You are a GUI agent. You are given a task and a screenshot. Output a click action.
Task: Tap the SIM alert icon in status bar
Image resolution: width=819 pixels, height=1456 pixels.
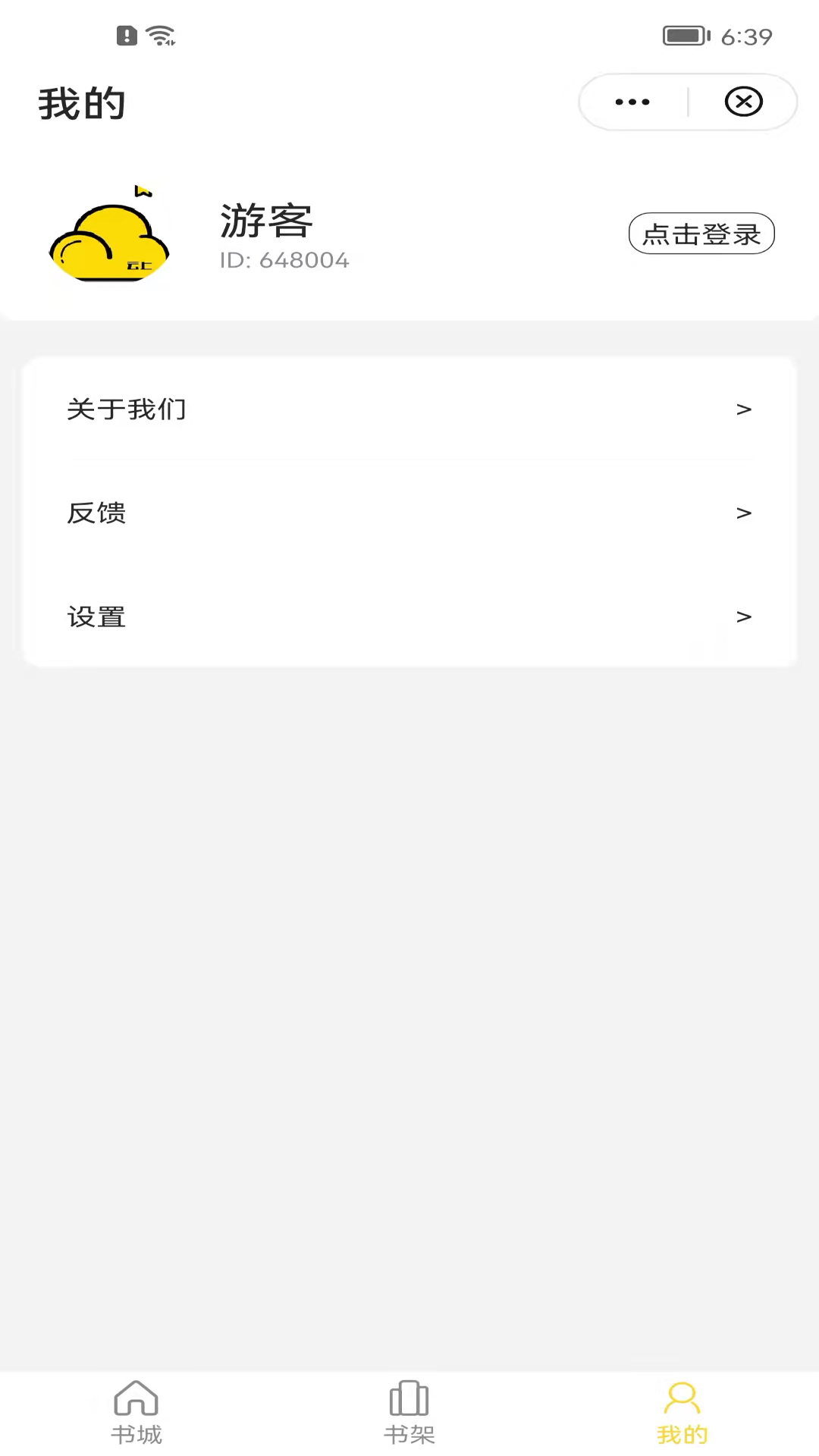pos(126,34)
